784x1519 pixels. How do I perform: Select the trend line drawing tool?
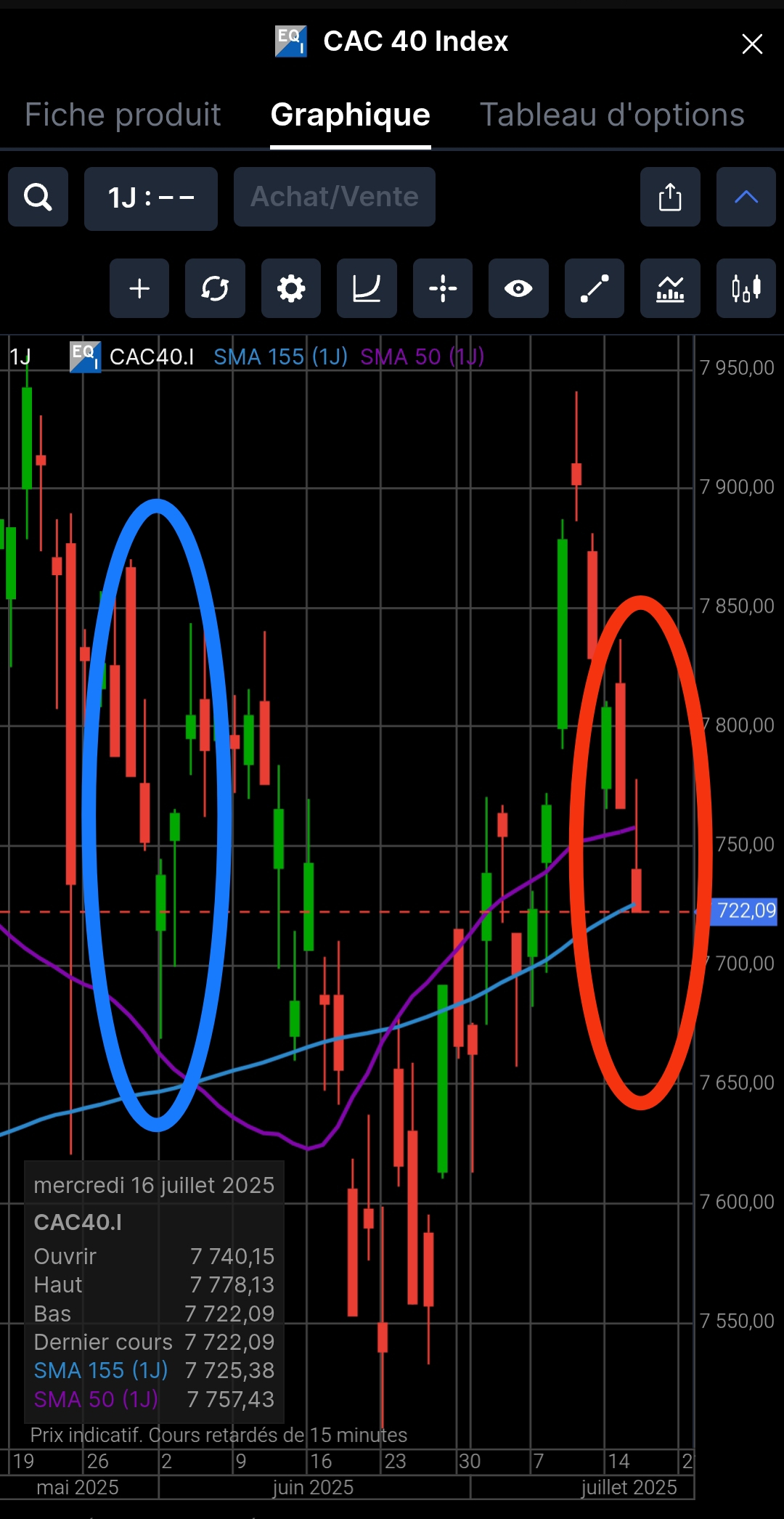tap(595, 289)
